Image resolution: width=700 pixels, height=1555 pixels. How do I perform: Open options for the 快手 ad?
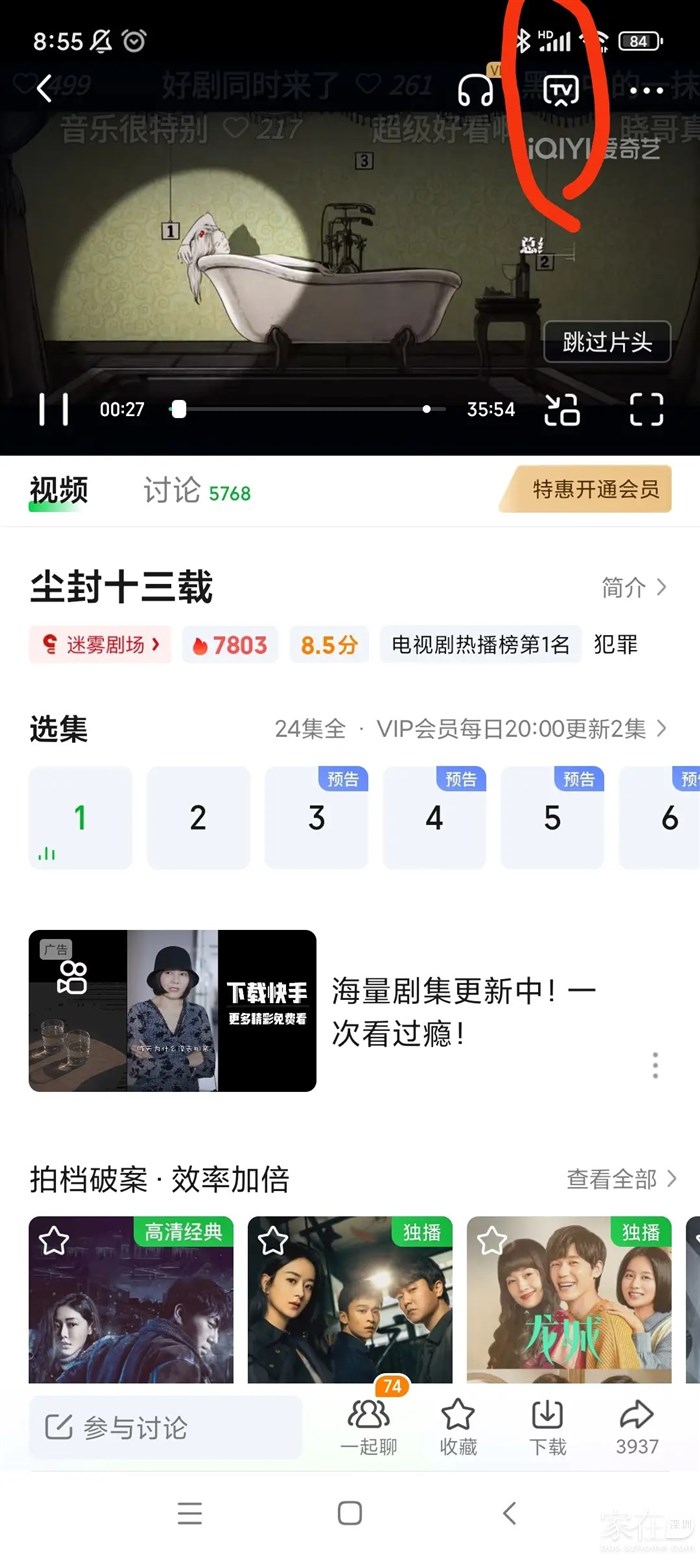(x=655, y=1065)
